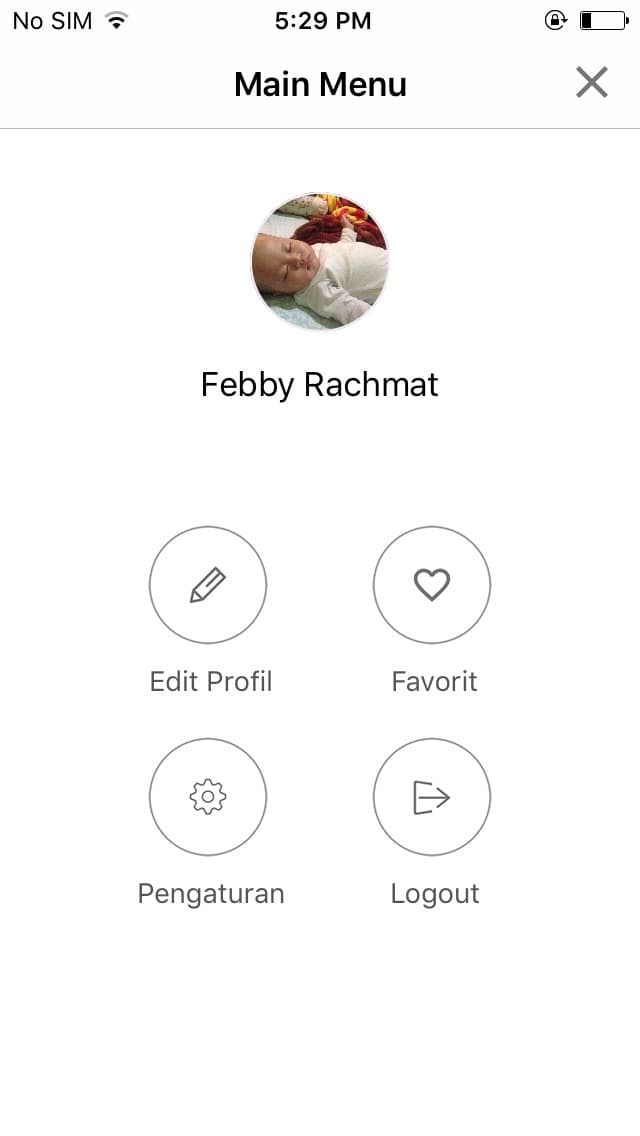Open Pengaturan settings gear
This screenshot has width=640, height=1136.
[x=208, y=797]
